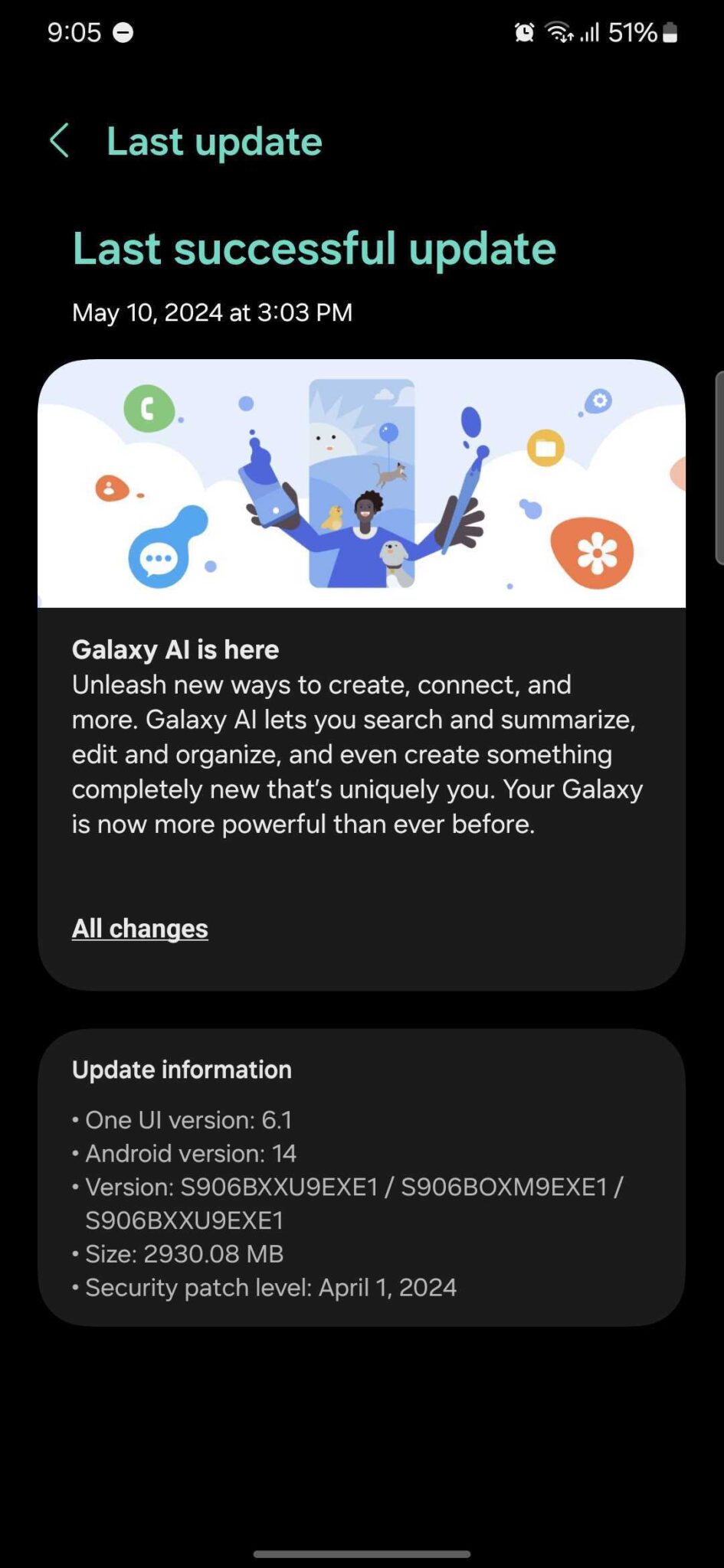Tap the green phone icon in the banner
Viewport: 724px width, 1568px height.
149,408
